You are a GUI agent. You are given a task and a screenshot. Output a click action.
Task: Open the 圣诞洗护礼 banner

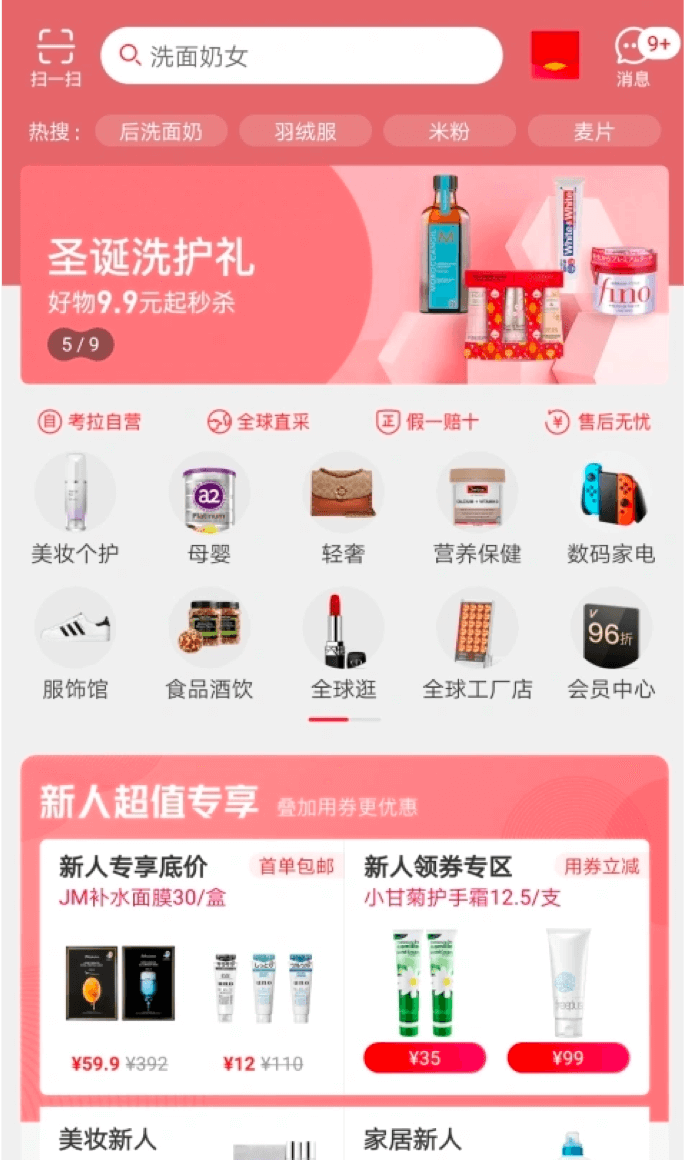344,275
